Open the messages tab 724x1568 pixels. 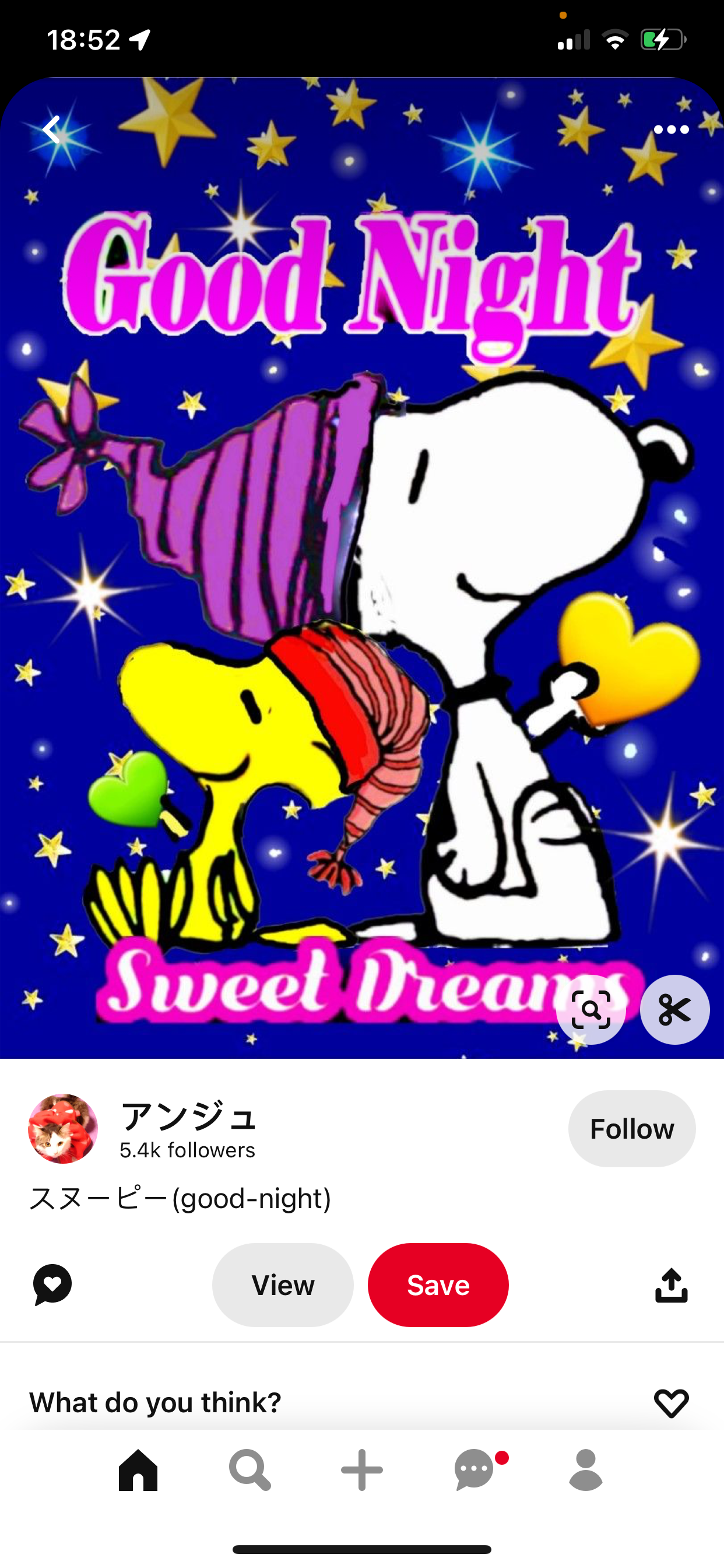point(475,1470)
